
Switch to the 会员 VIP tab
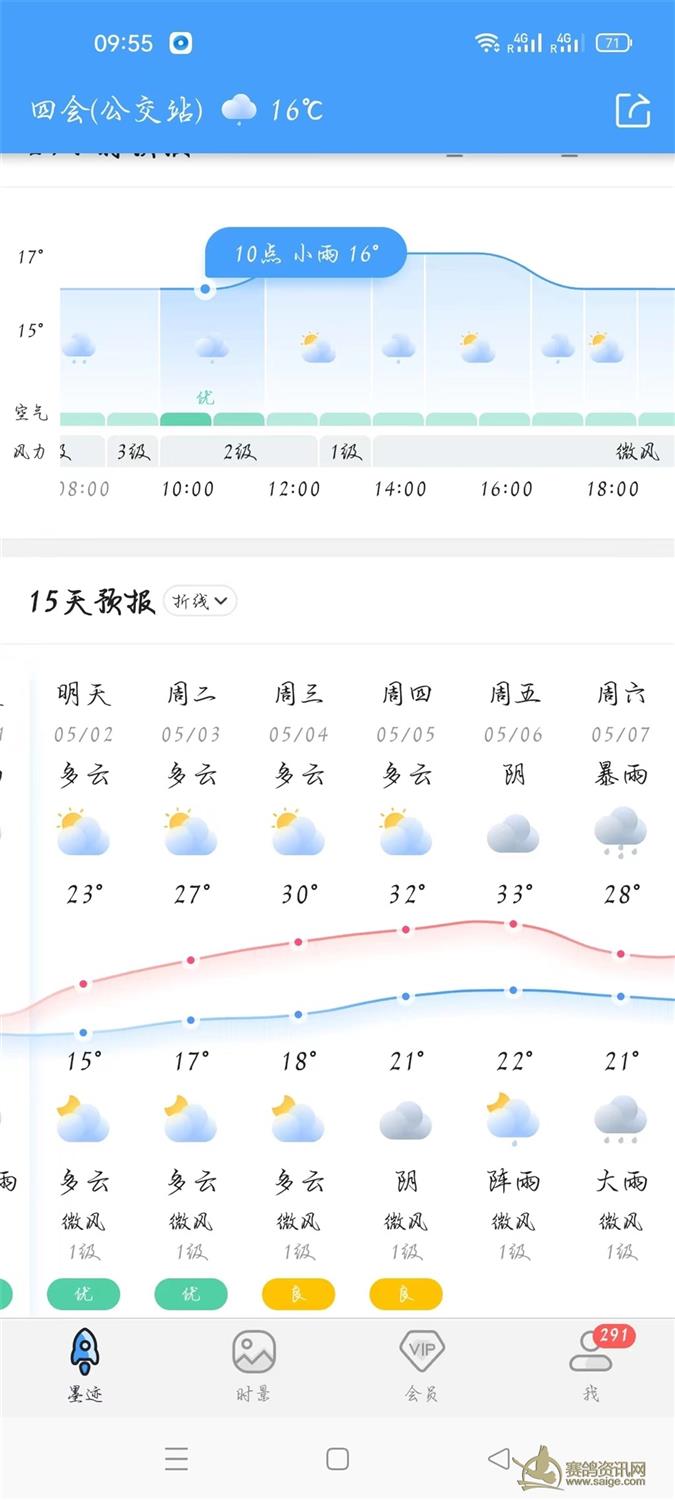(x=421, y=1366)
